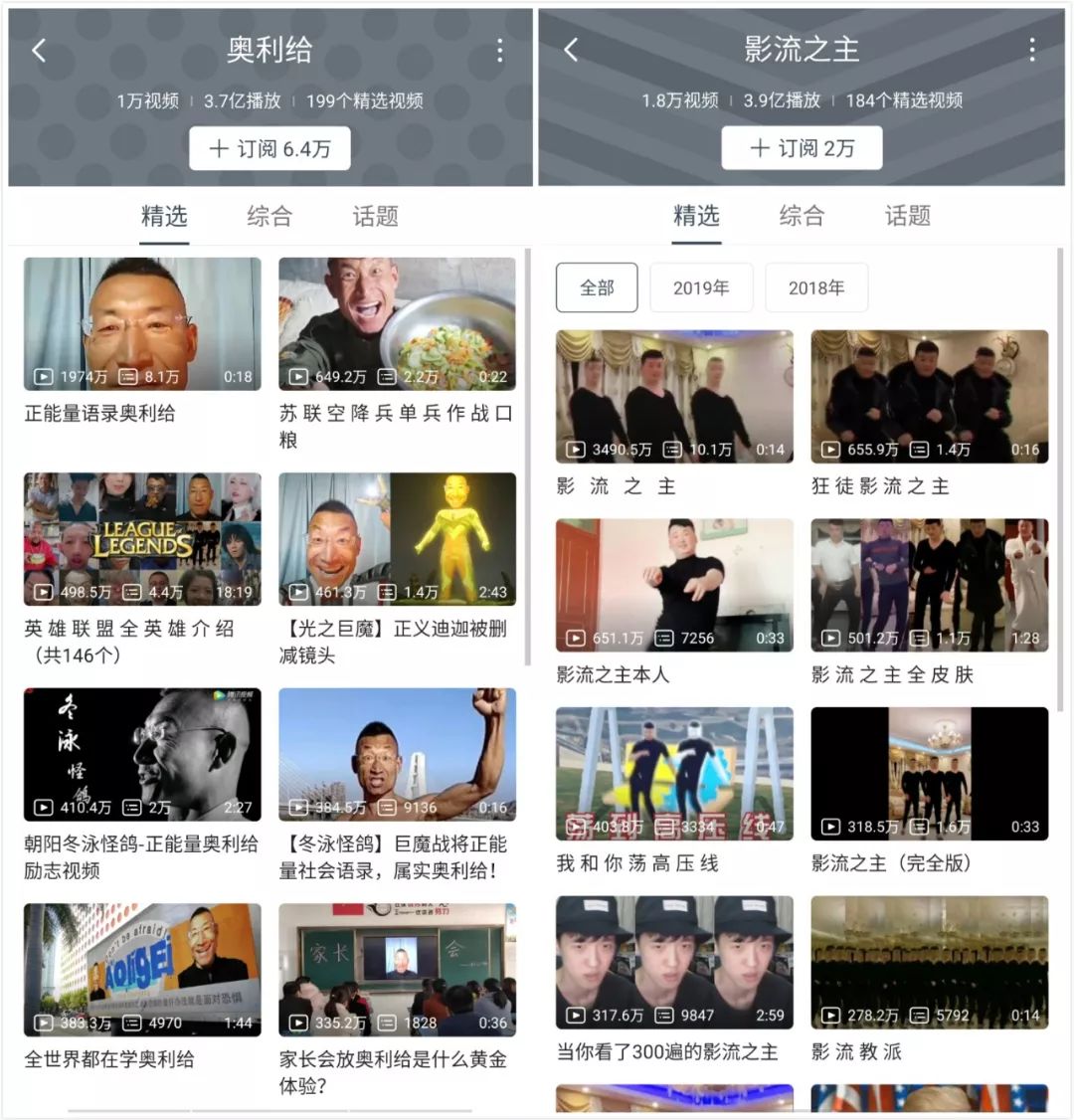Watch 英雄联盟全英雄介绍 video
The height and width of the screenshot is (1120, 1074).
pyautogui.click(x=142, y=538)
